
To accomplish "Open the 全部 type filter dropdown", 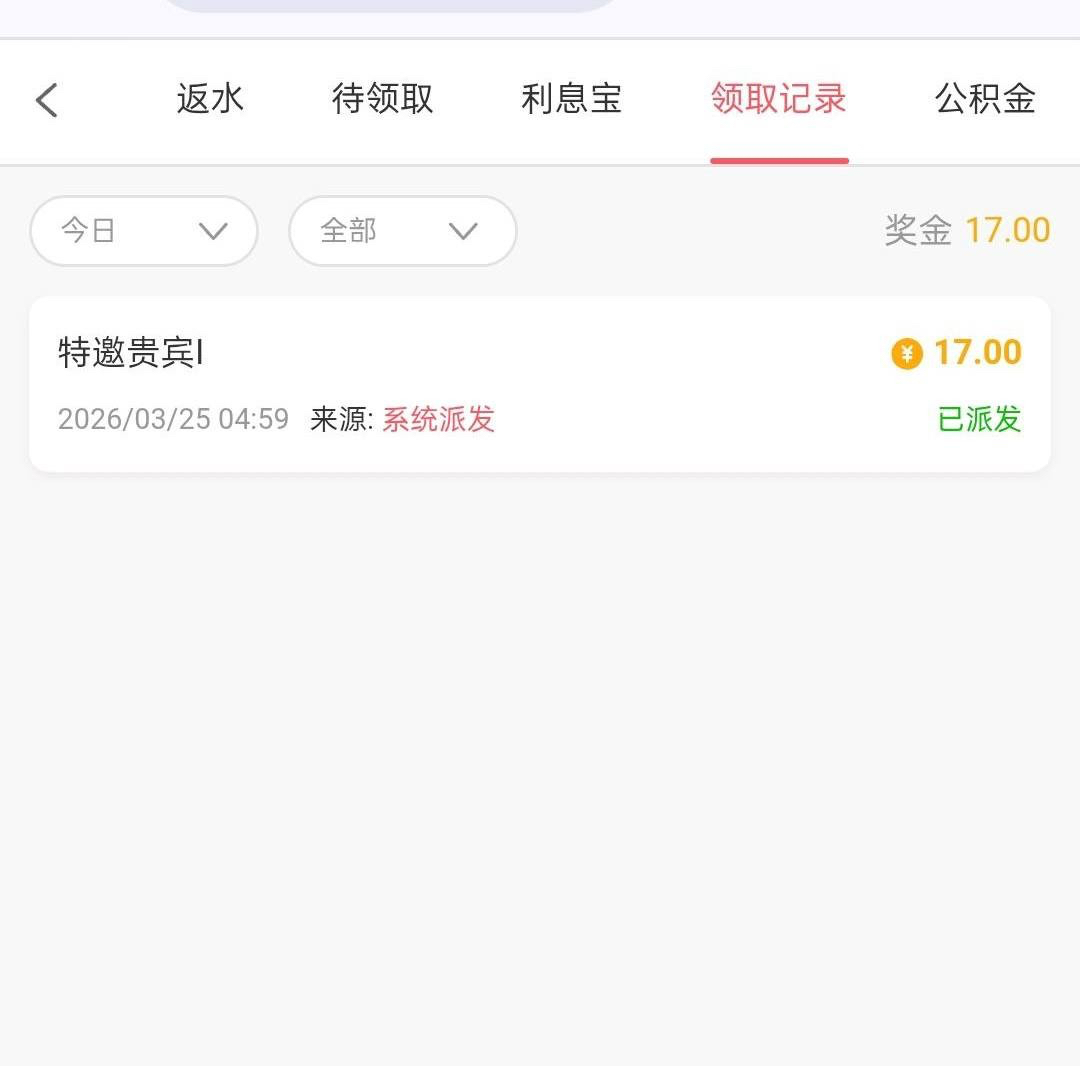I will pos(402,231).
